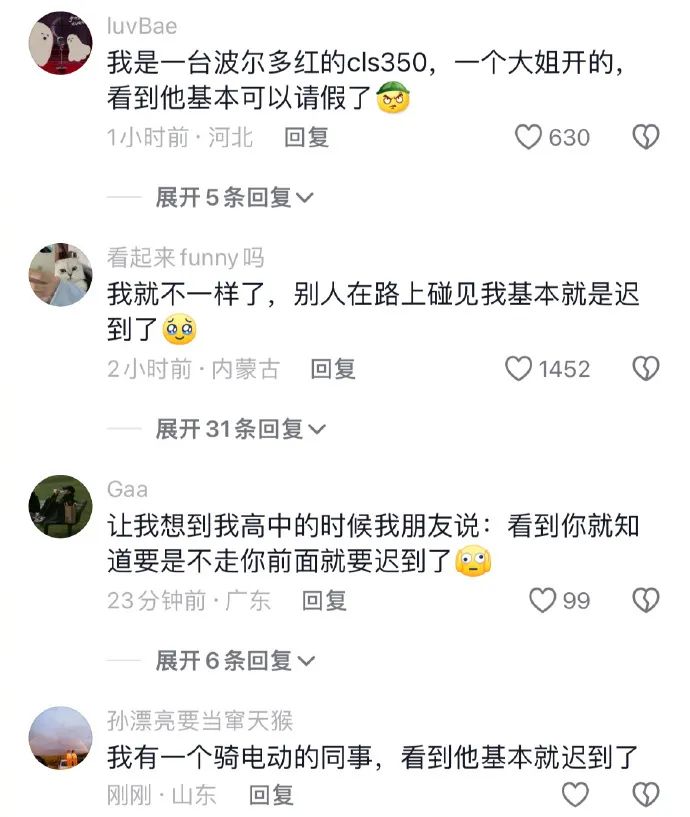Dislike 看起来funny吗's comment
The image size is (690, 817).
pyautogui.click(x=646, y=369)
